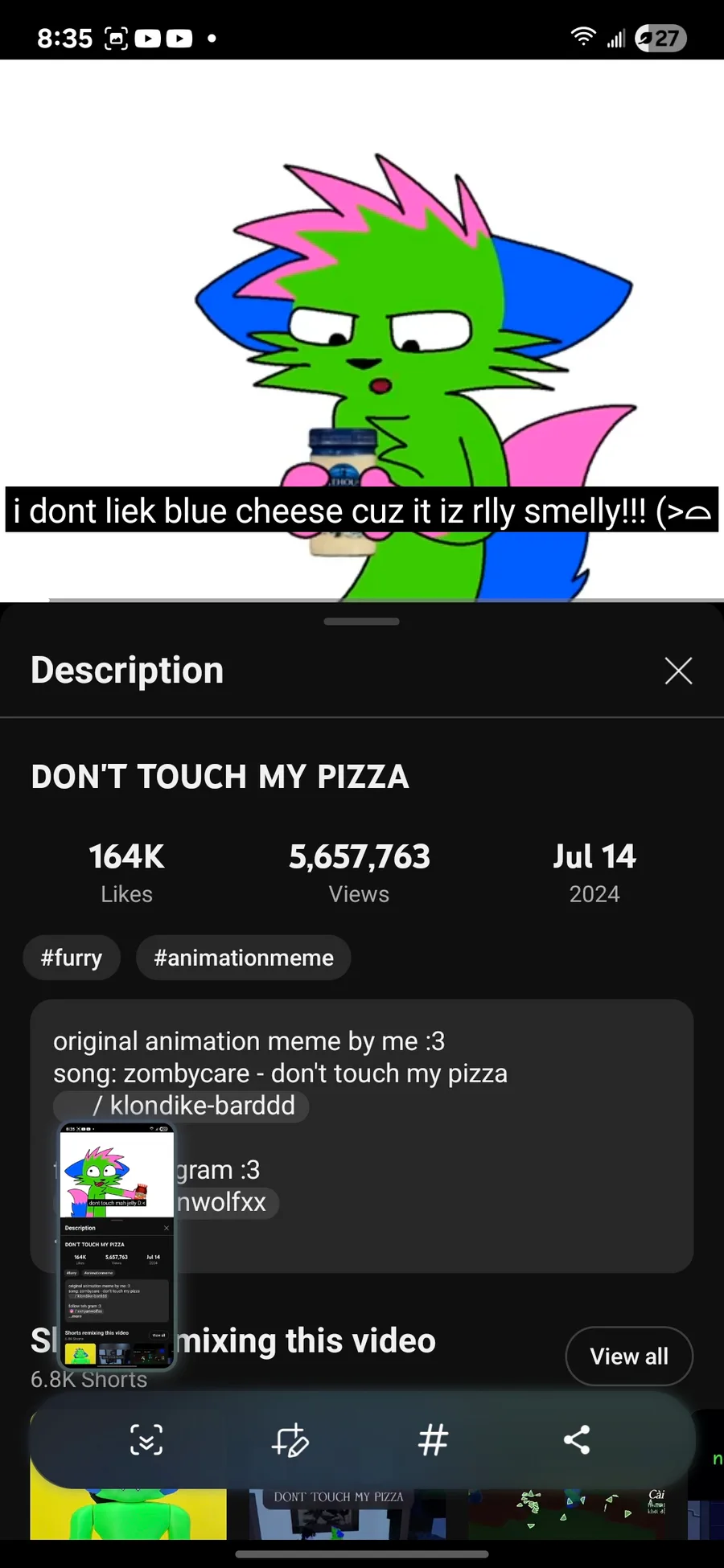Tap the scroll capture icon in screenshot toolbar
Image resolution: width=724 pixels, height=1568 pixels.
click(x=146, y=1440)
